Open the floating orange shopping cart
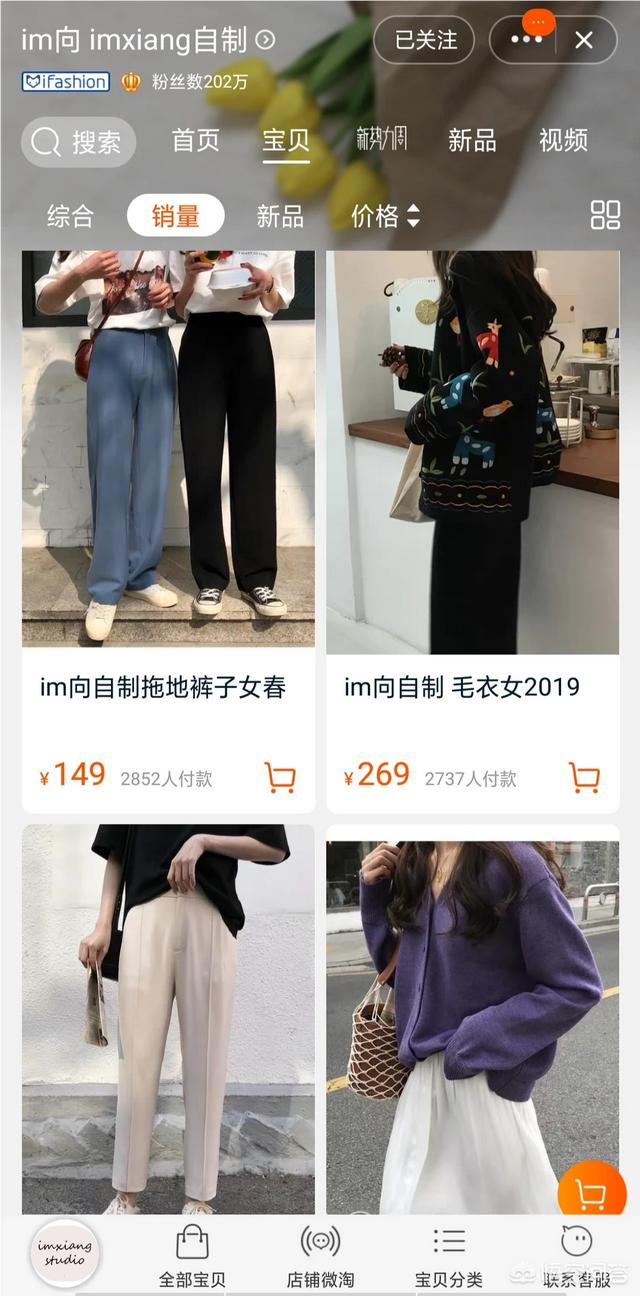This screenshot has width=640, height=1296. point(592,1193)
